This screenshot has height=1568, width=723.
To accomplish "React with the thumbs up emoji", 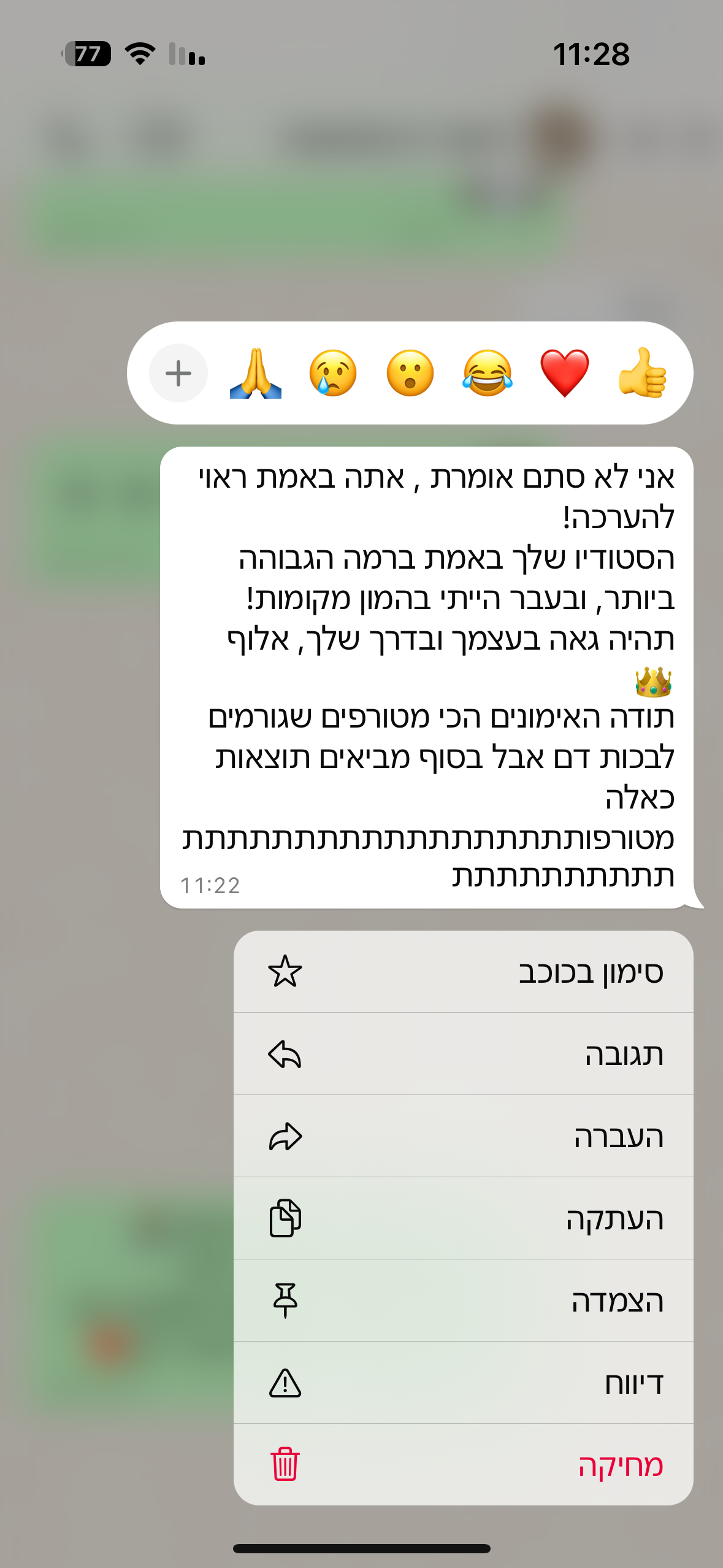I will (641, 373).
